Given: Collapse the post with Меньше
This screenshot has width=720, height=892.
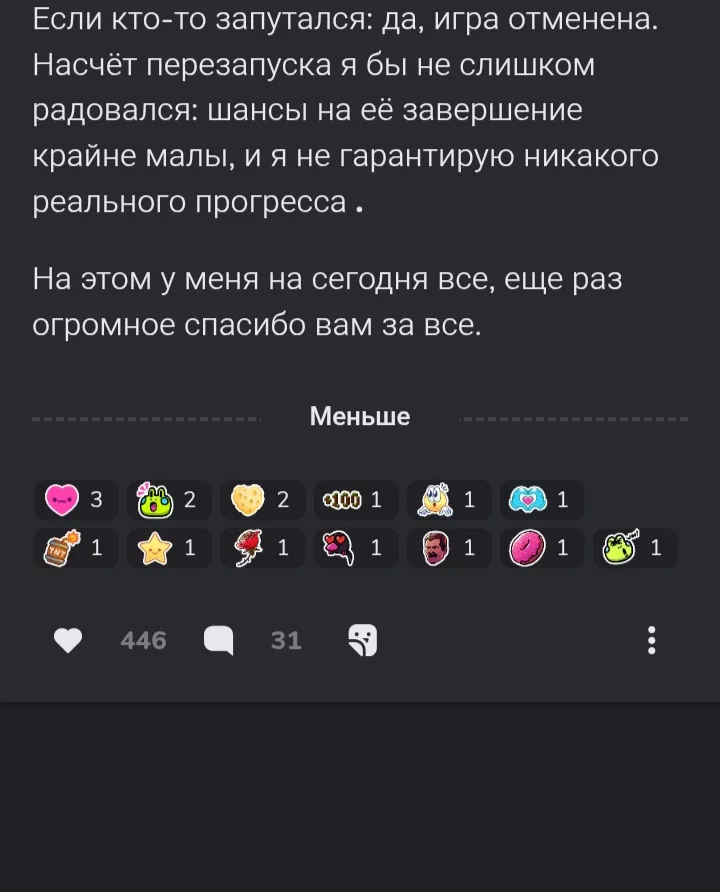Looking at the screenshot, I should (x=360, y=417).
